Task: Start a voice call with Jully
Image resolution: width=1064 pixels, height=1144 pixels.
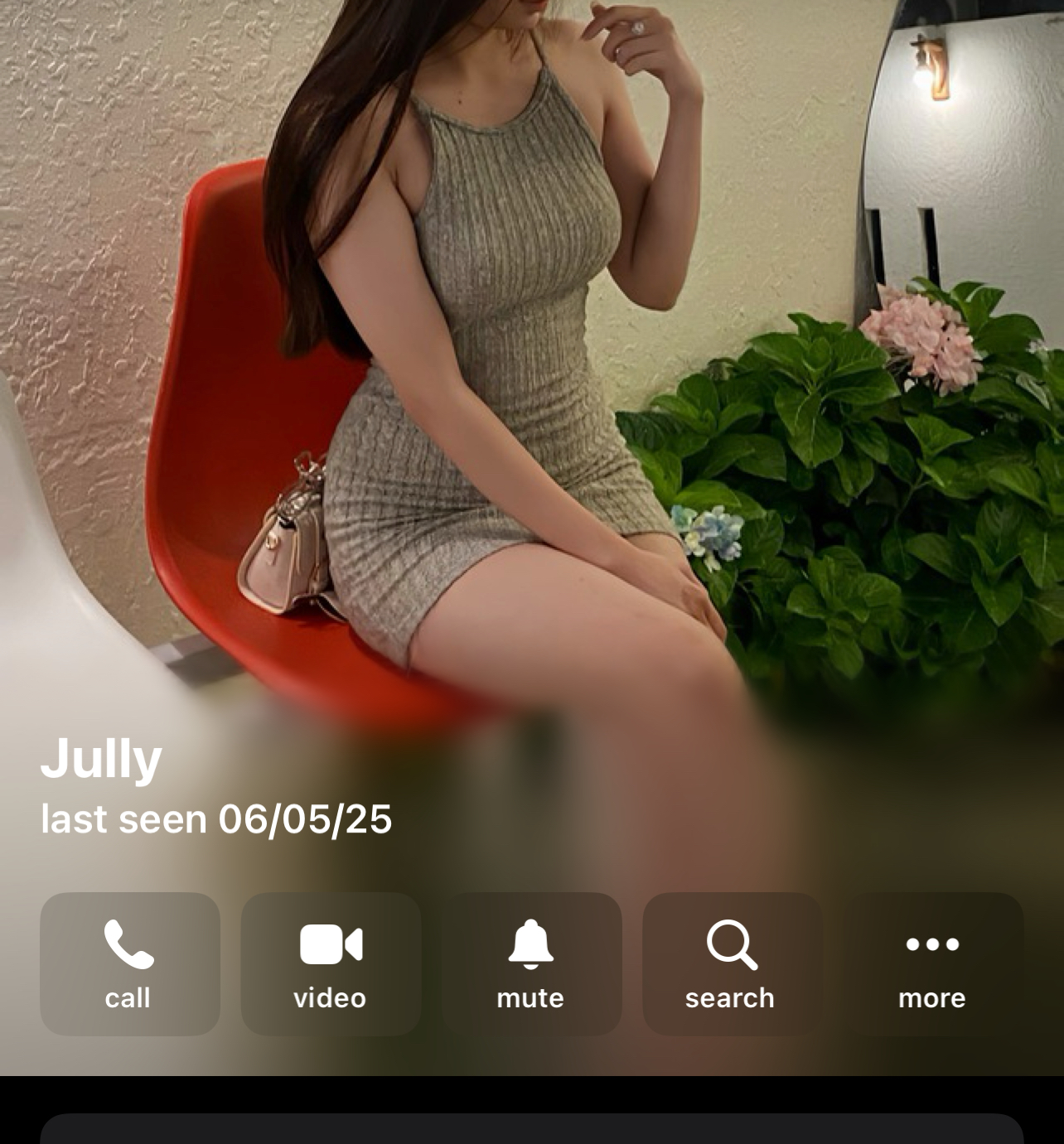Action: tap(129, 963)
